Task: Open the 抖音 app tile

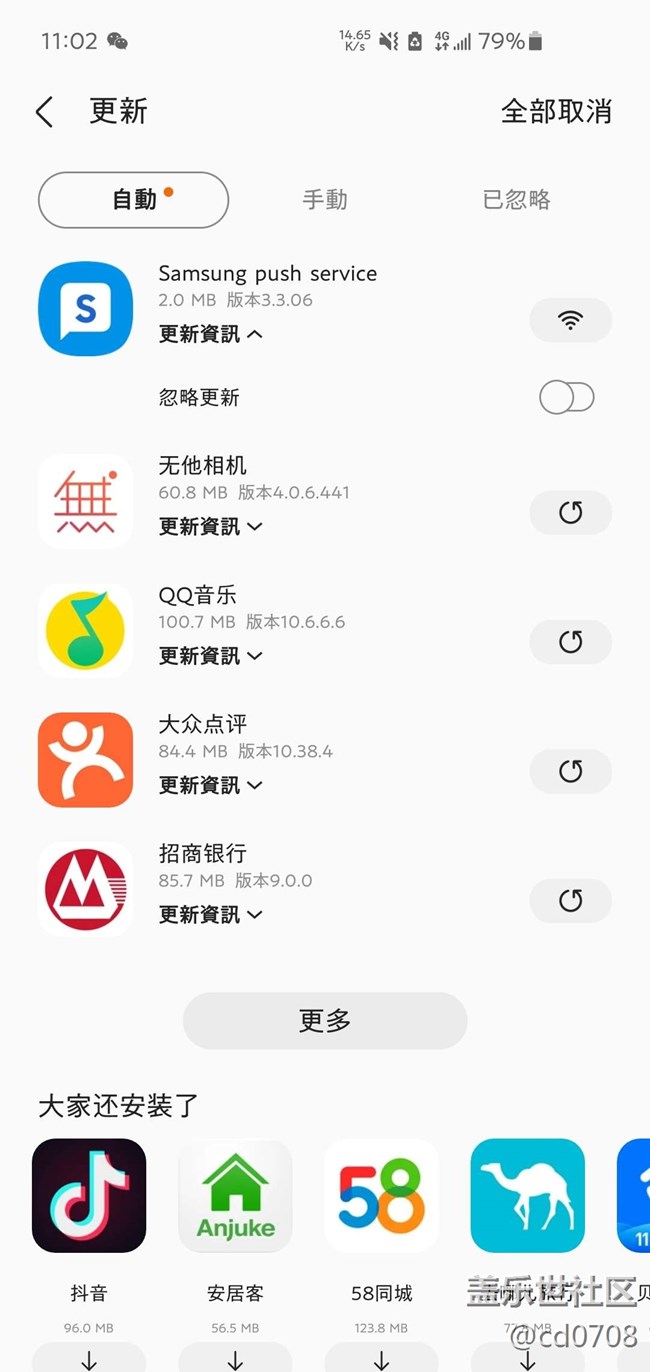Action: click(x=89, y=1196)
